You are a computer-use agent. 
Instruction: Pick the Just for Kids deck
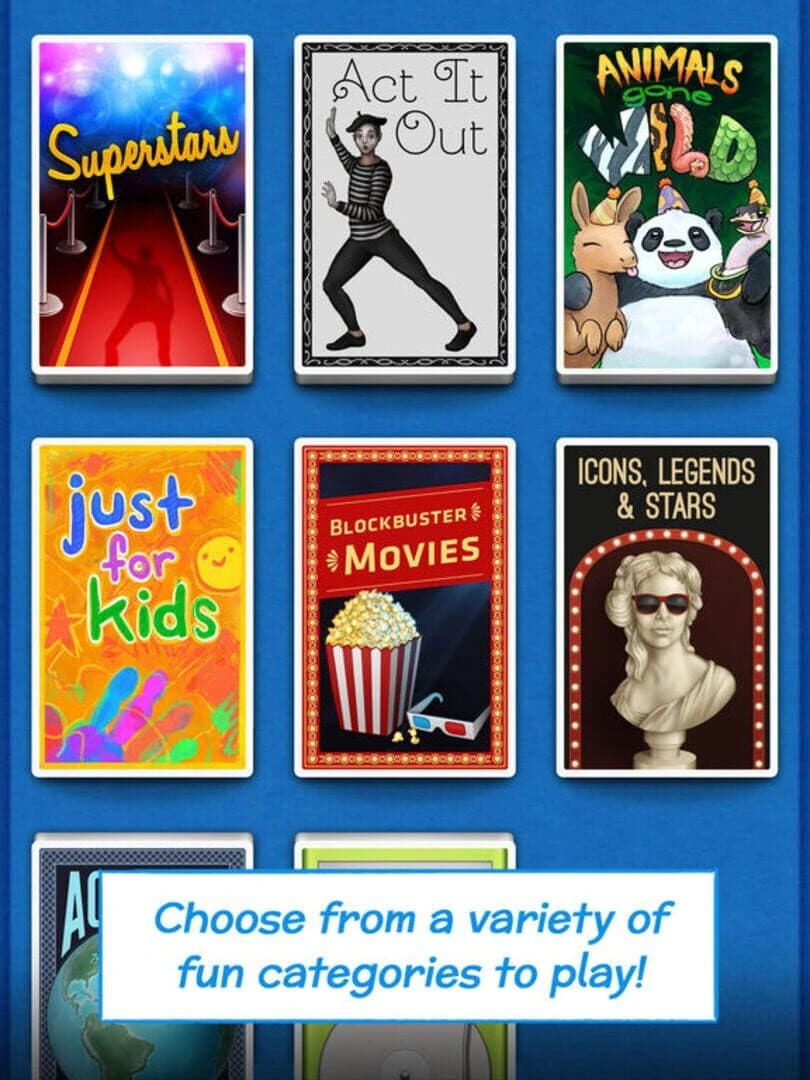[x=142, y=607]
